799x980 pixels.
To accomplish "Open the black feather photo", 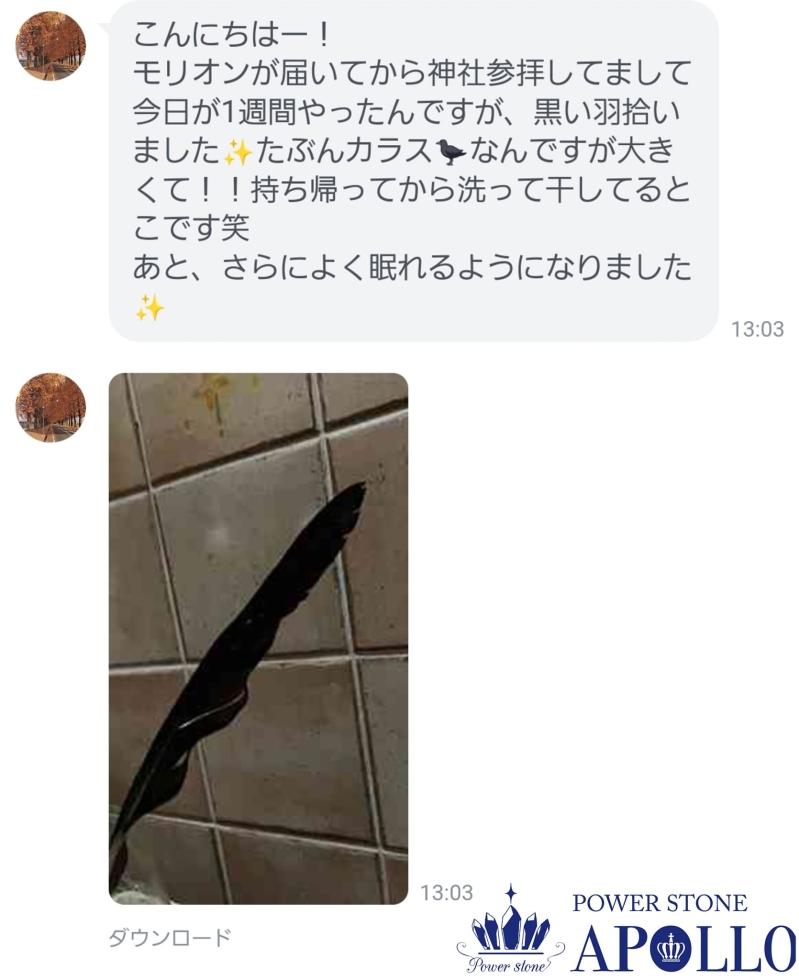I will (258, 638).
